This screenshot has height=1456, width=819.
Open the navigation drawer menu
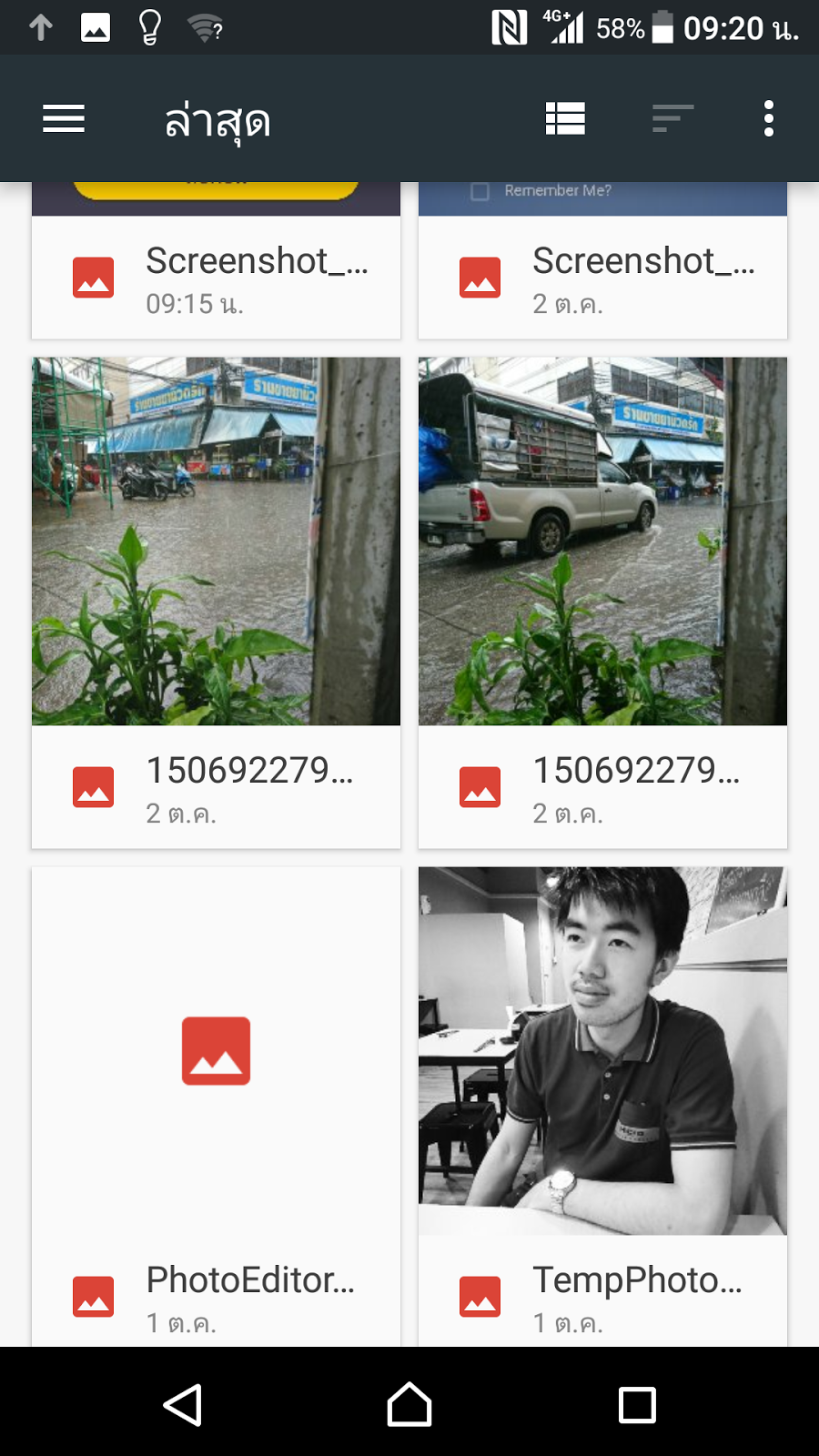64,118
